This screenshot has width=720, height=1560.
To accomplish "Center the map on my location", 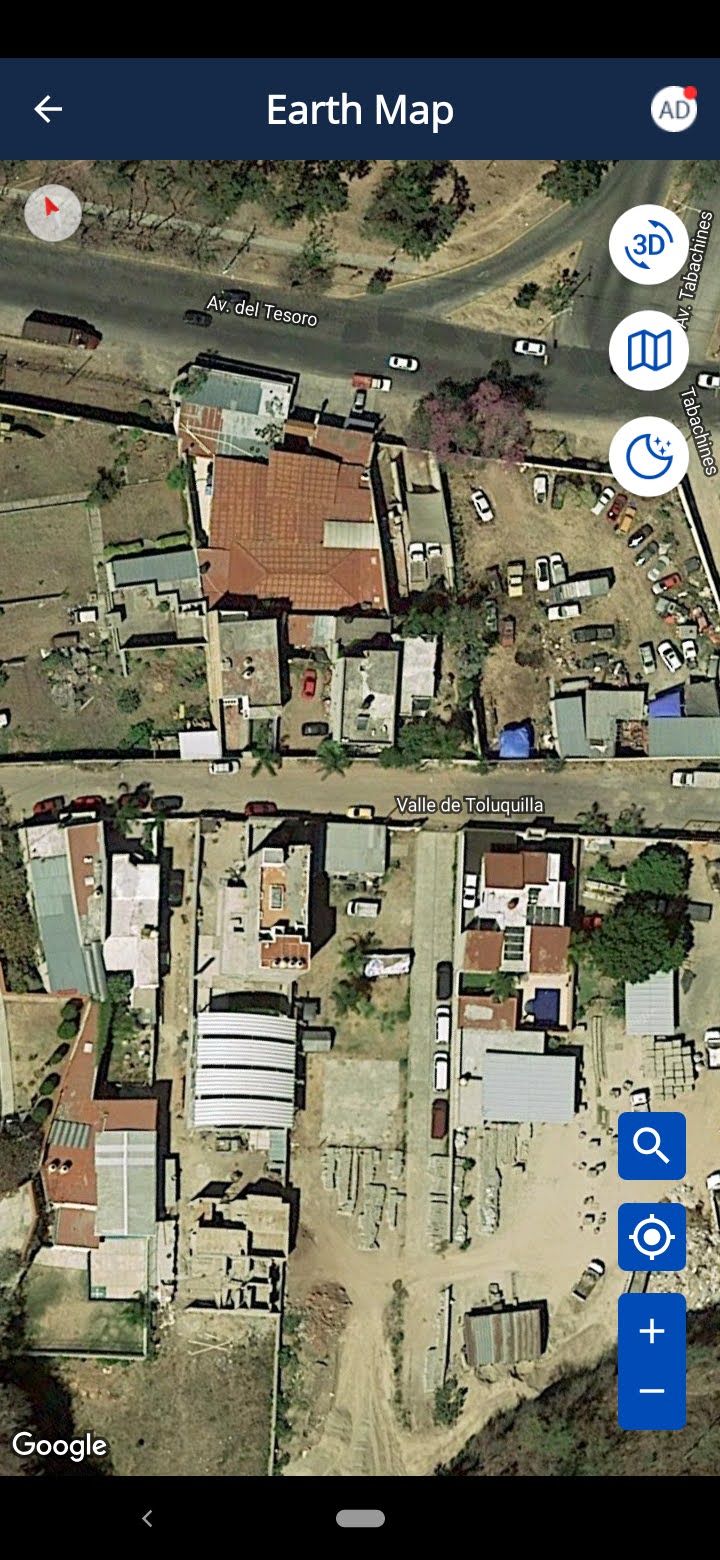I will [x=652, y=1237].
